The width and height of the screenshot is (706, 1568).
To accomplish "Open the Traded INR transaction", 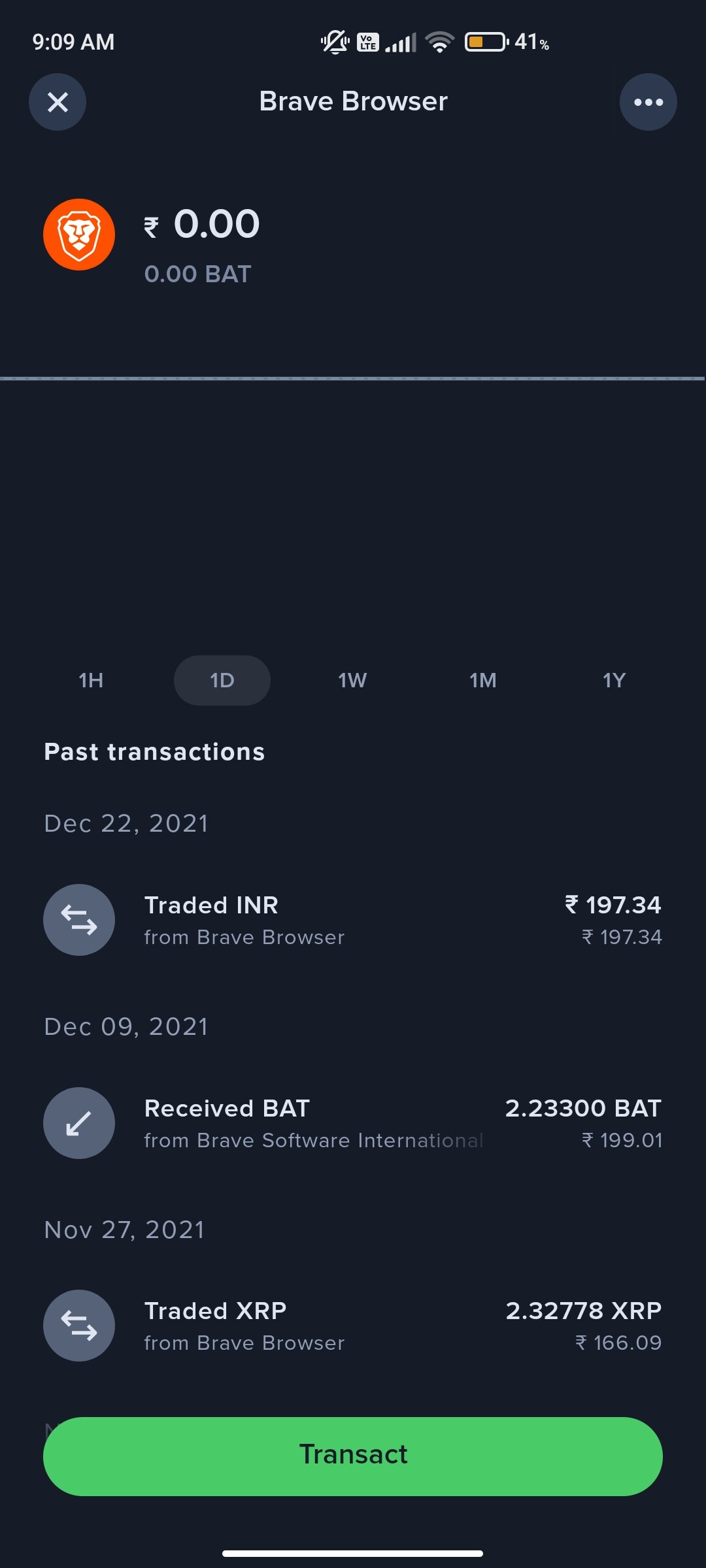I will coord(353,920).
